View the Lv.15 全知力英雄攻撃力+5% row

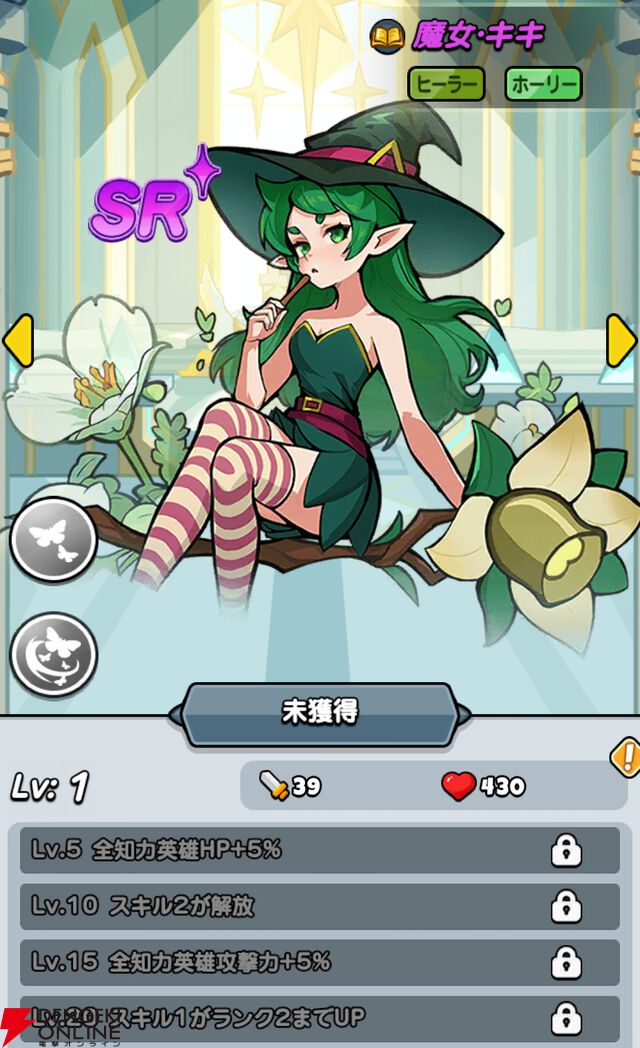(x=319, y=962)
